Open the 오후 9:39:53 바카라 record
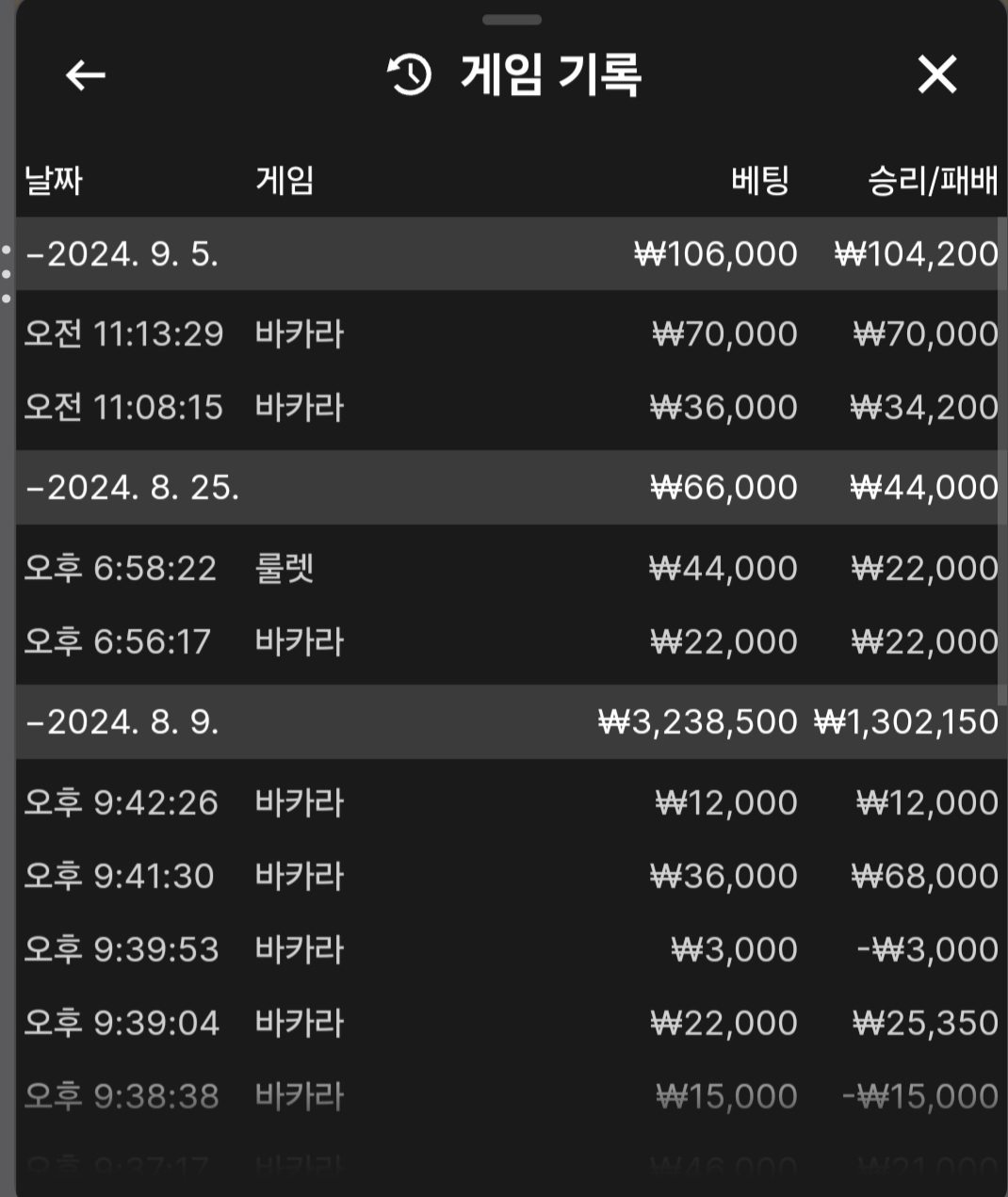The width and height of the screenshot is (1008, 1197). click(509, 950)
